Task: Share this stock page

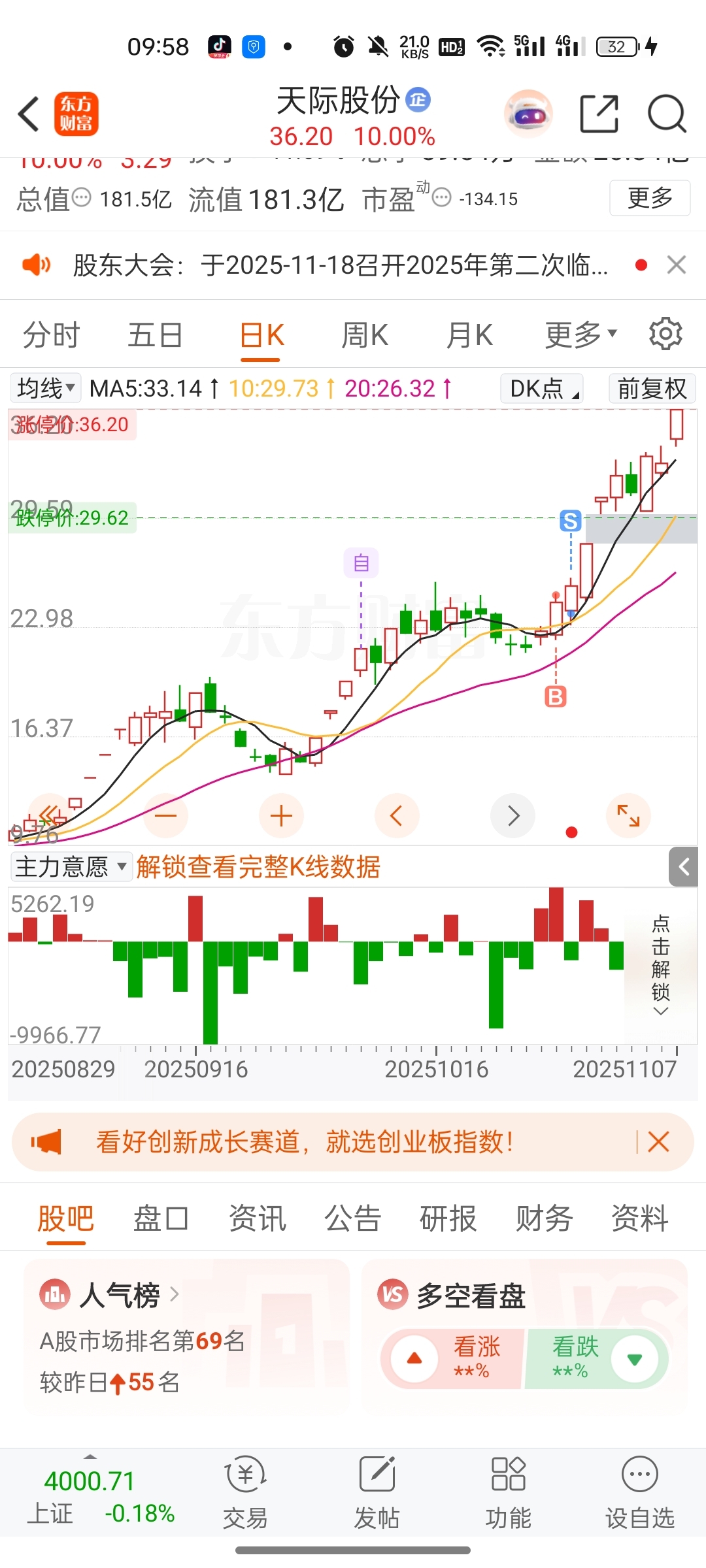Action: 599,114
